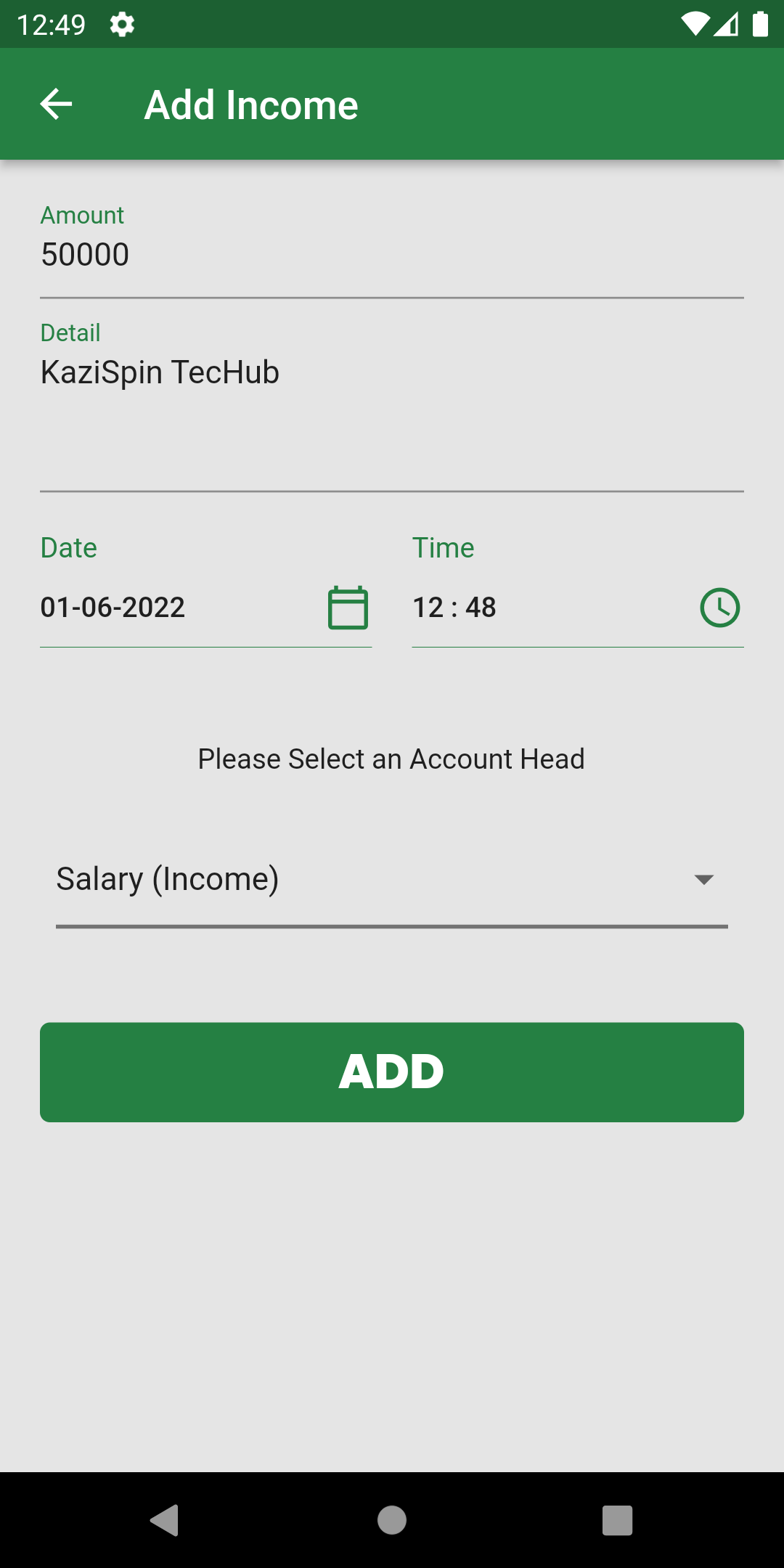Go back from Add Income screen

point(56,105)
